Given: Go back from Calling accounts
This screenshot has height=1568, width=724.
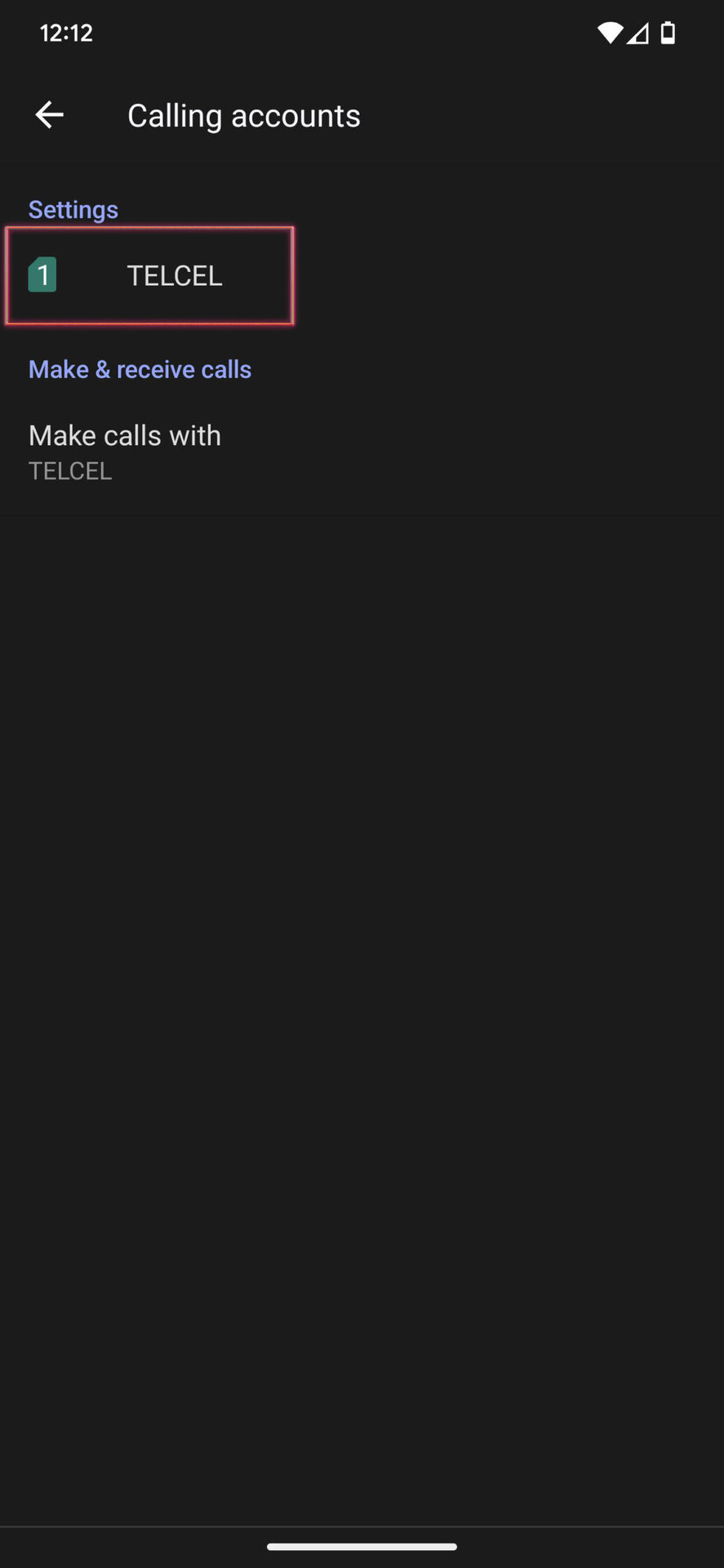Looking at the screenshot, I should [x=49, y=115].
